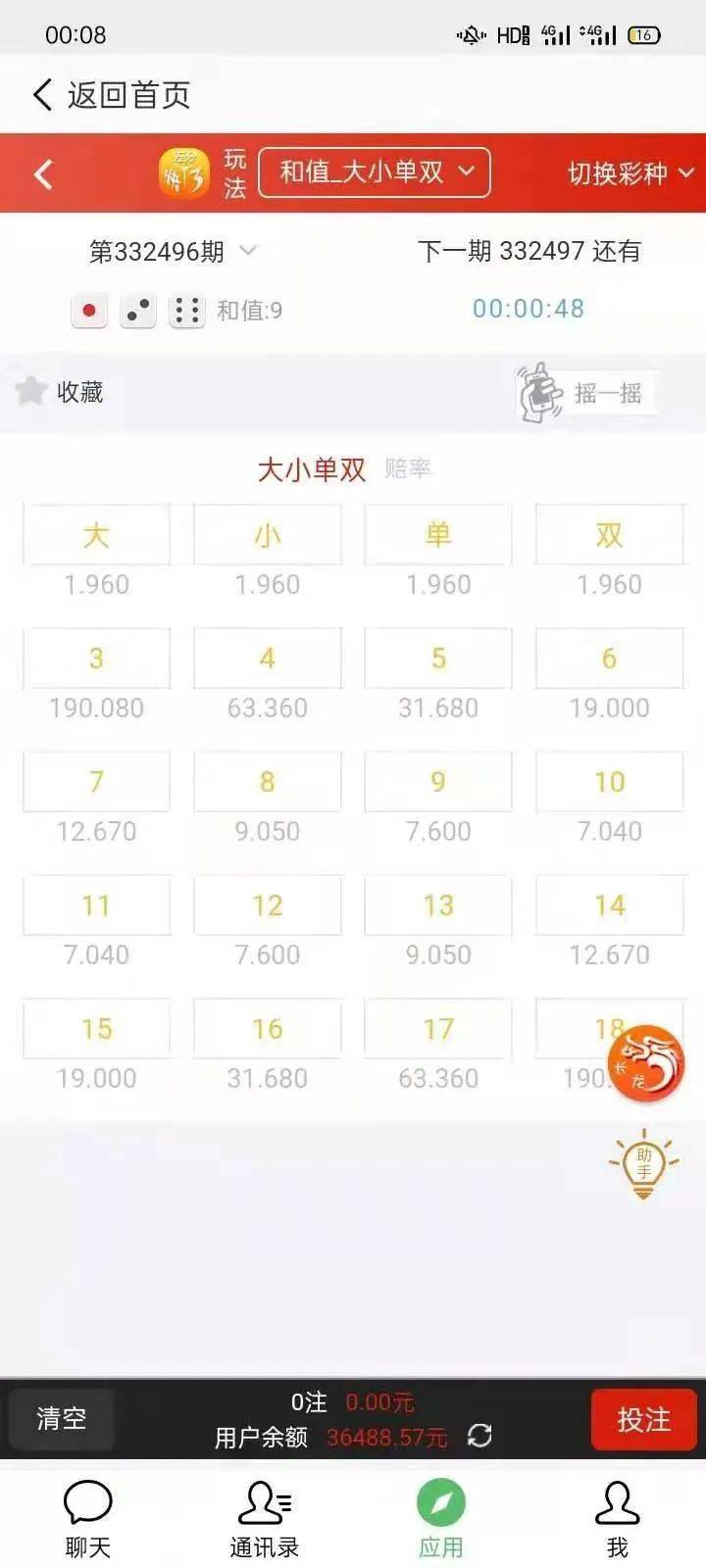Expand the 第332496期 draw history
The image size is (706, 1568).
click(x=173, y=252)
